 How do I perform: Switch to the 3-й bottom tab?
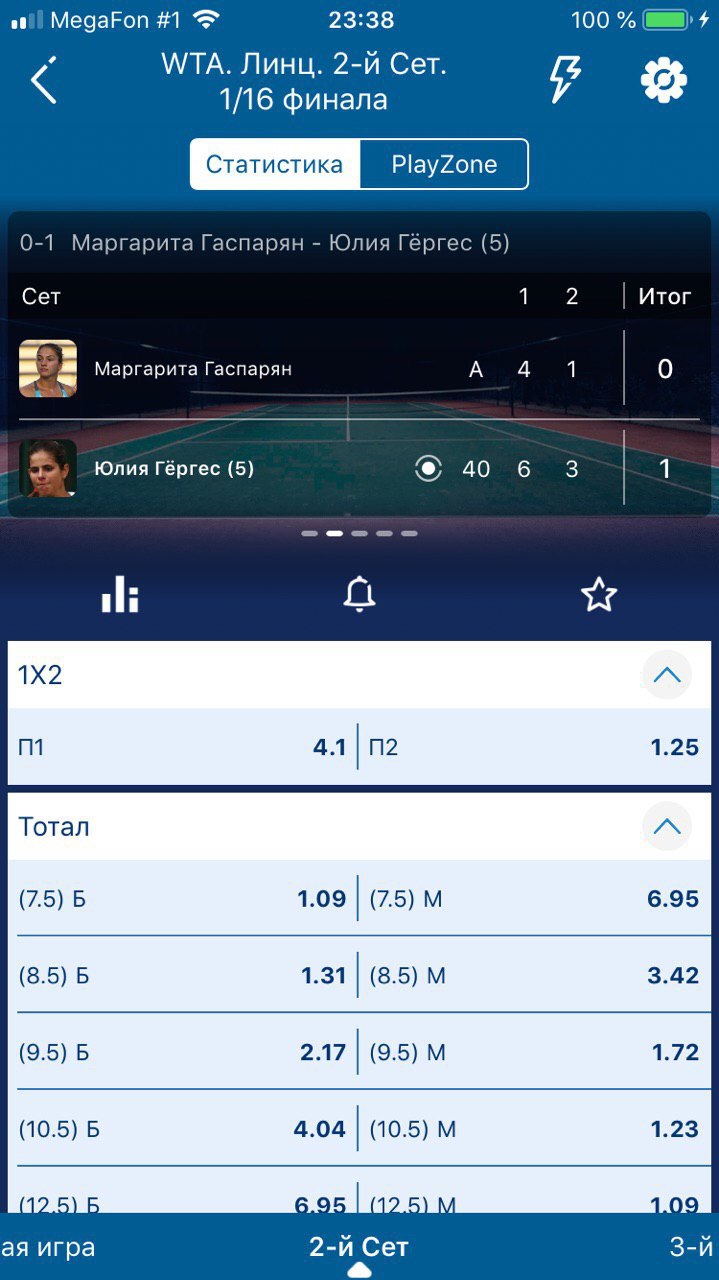tap(690, 1247)
